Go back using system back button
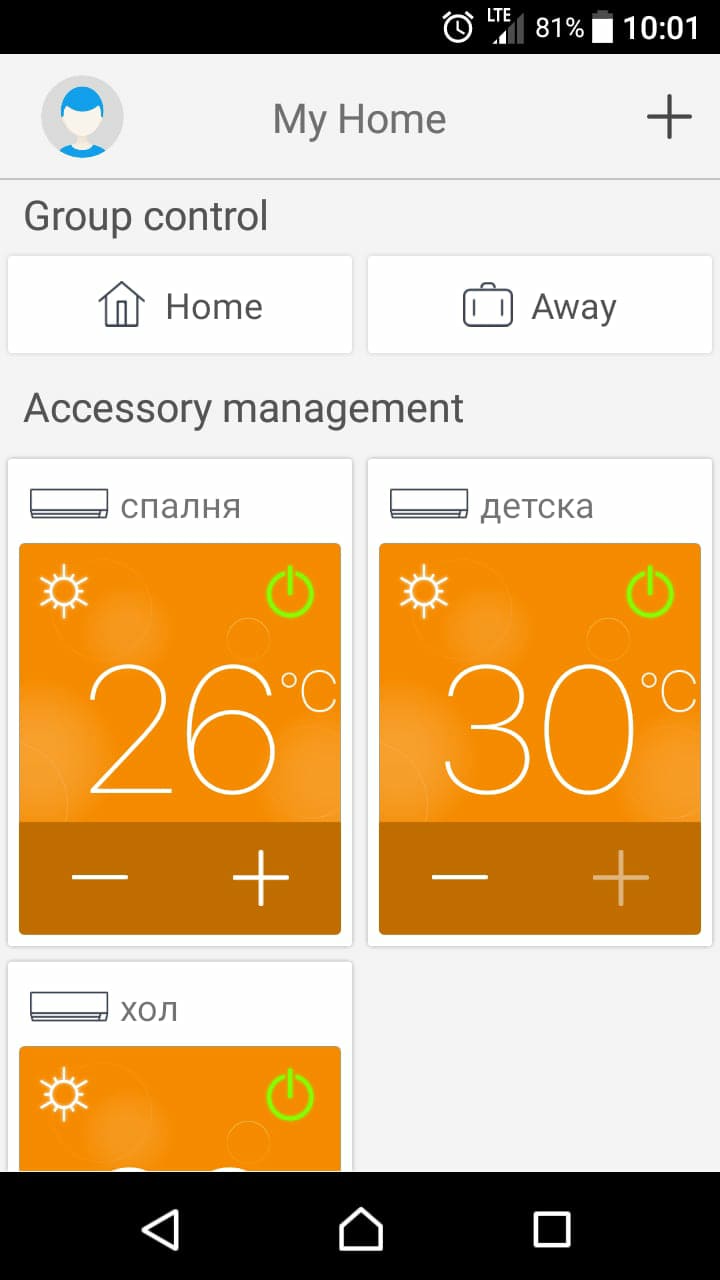This screenshot has height=1280, width=720. point(161,1228)
